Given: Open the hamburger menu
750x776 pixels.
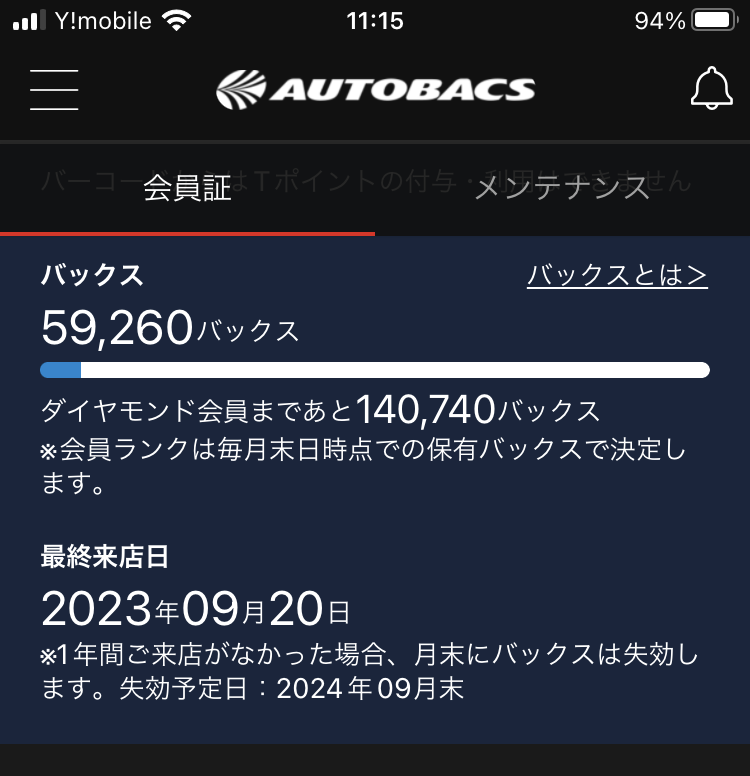Looking at the screenshot, I should 54,90.
